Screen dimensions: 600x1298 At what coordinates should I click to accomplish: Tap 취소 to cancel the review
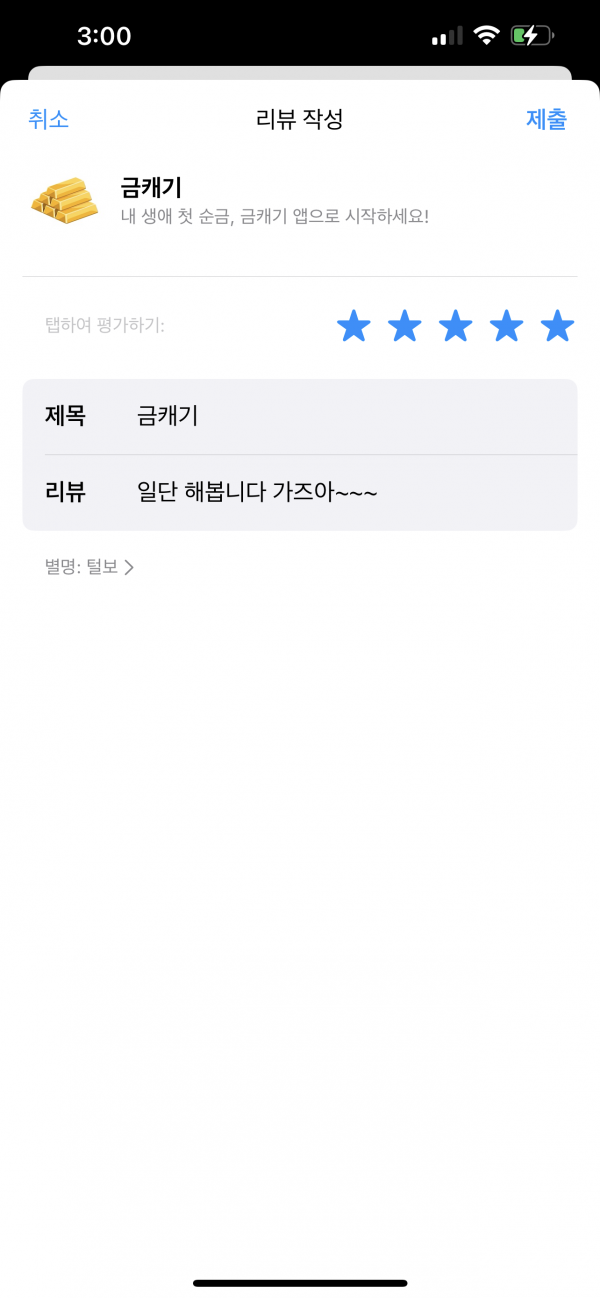coord(48,120)
